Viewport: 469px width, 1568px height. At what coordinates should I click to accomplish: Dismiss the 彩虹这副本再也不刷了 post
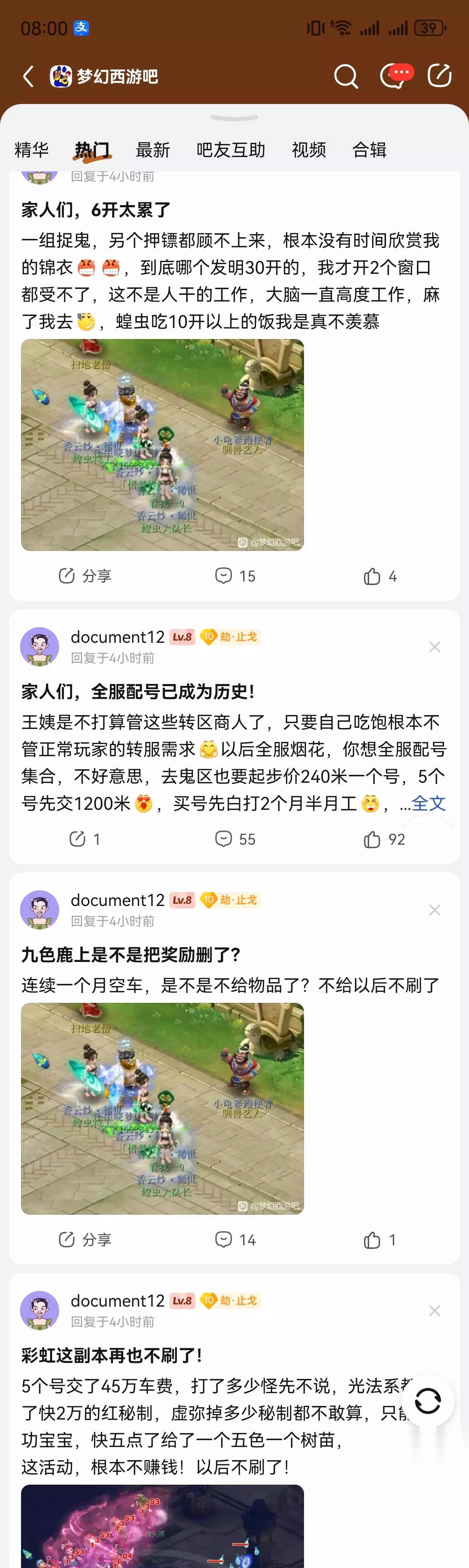434,1311
